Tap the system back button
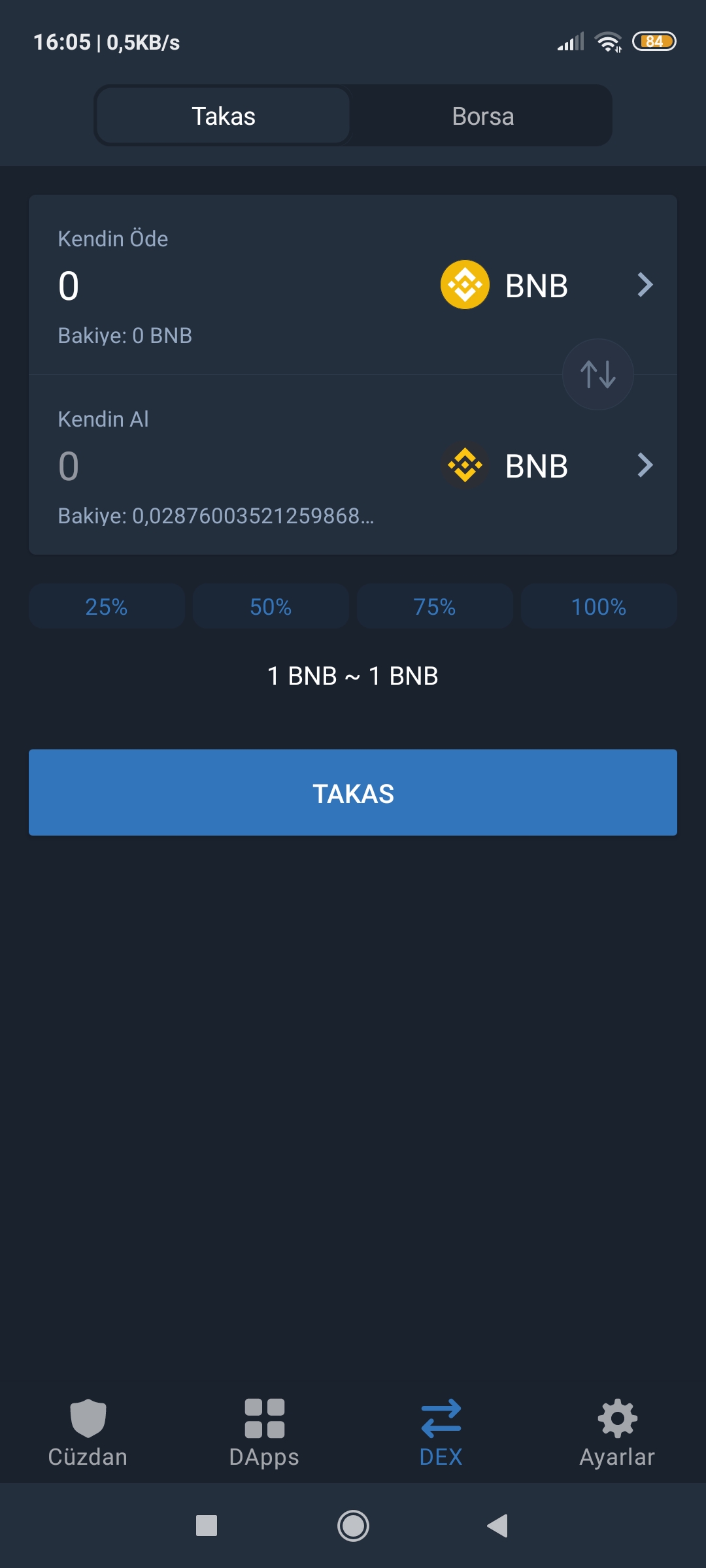 click(498, 1526)
